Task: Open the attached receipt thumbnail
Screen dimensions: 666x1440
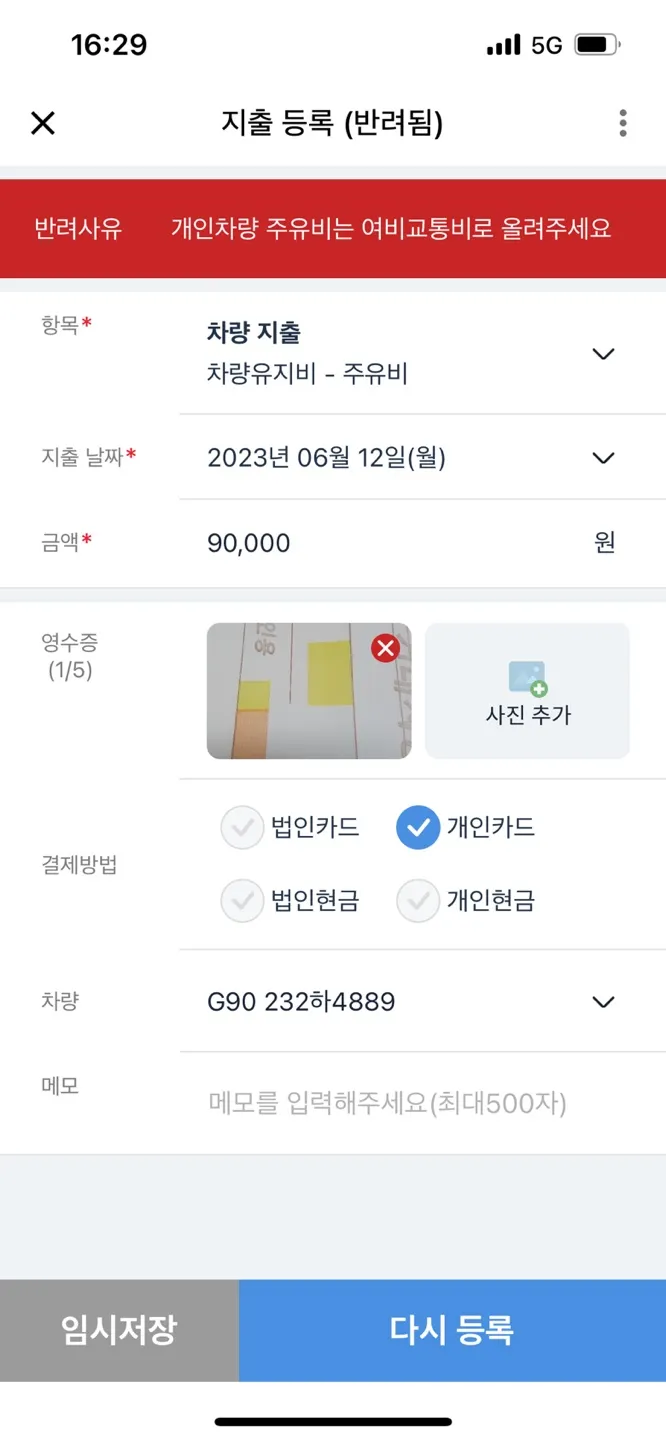Action: click(295, 700)
